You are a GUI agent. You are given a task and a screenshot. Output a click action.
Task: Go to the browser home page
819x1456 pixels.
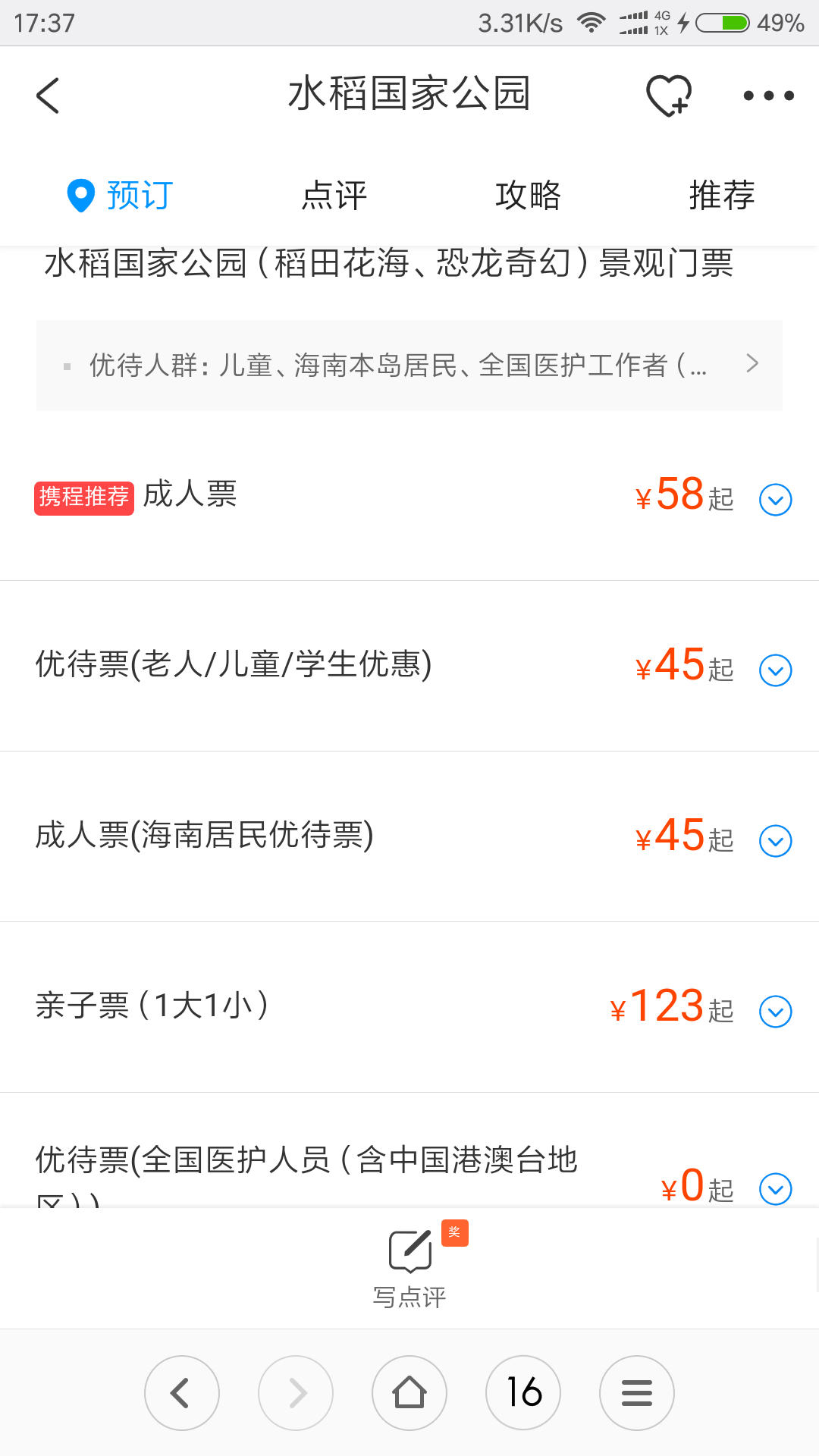click(x=409, y=1393)
